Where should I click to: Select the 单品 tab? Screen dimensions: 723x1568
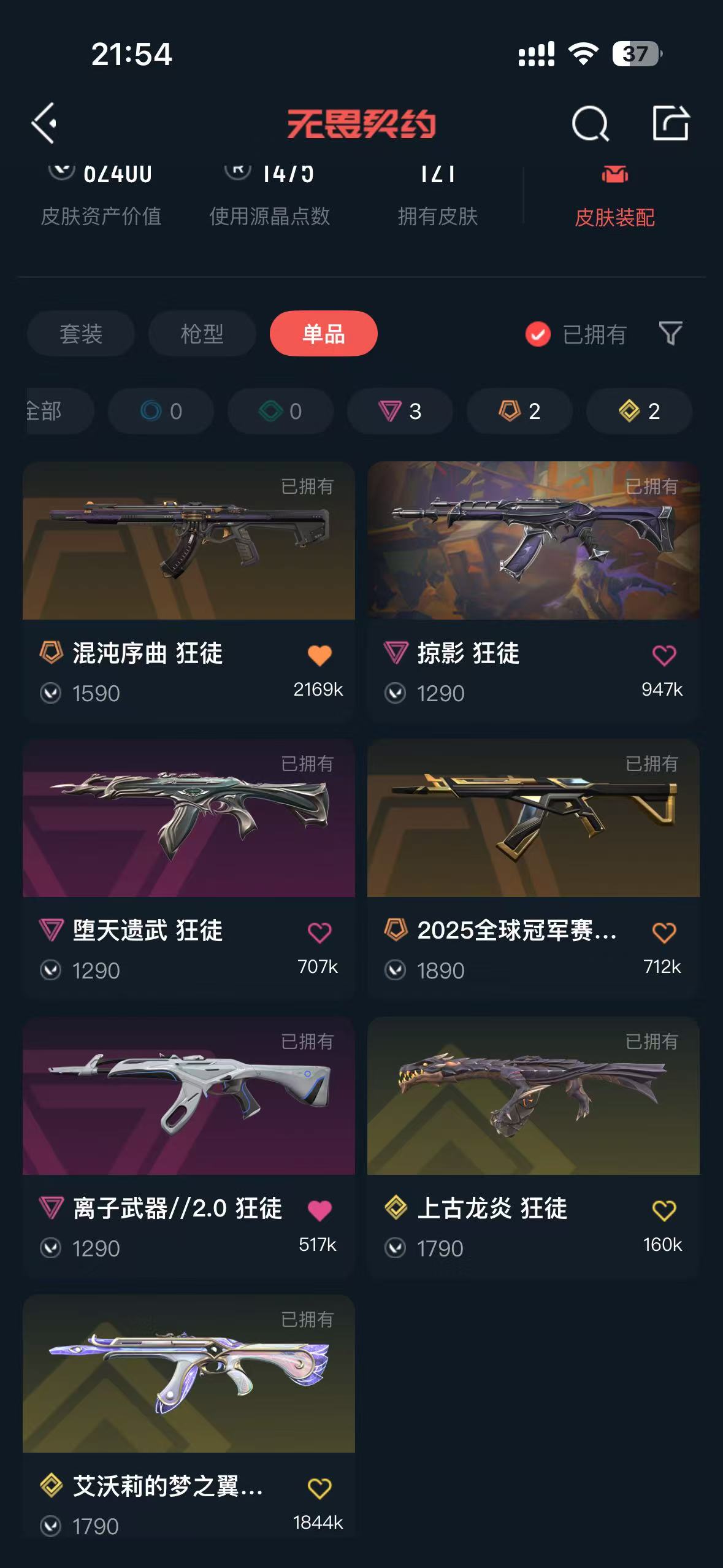[x=323, y=334]
